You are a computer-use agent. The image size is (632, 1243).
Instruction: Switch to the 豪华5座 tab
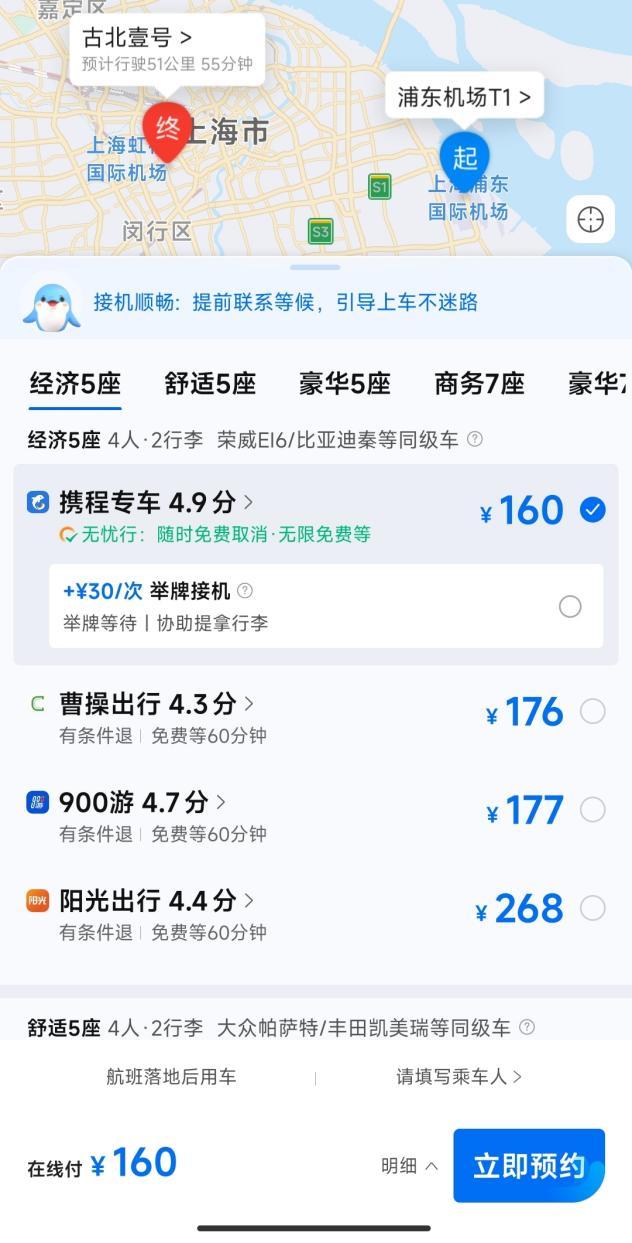[344, 384]
